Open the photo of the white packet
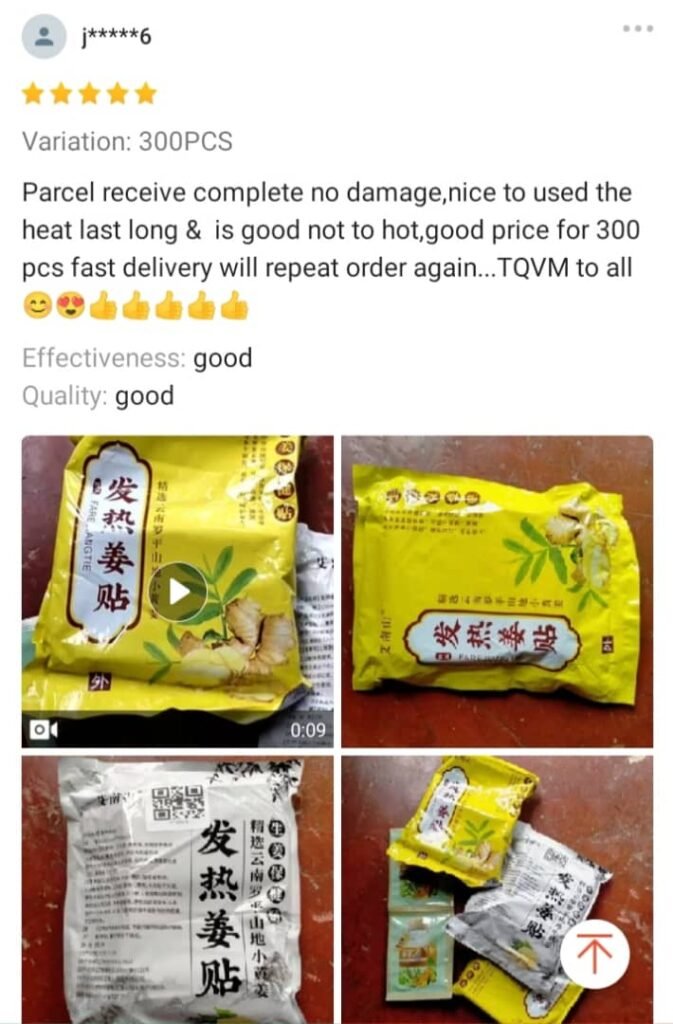 point(178,888)
